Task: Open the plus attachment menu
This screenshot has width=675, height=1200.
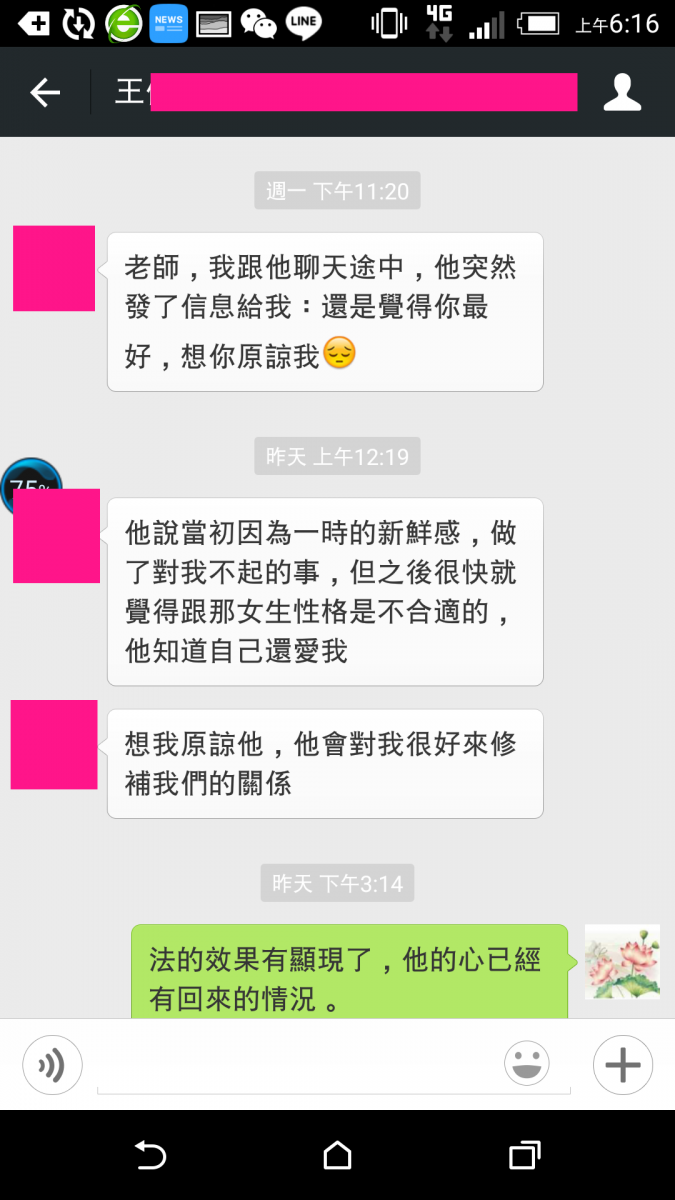Action: click(622, 1065)
